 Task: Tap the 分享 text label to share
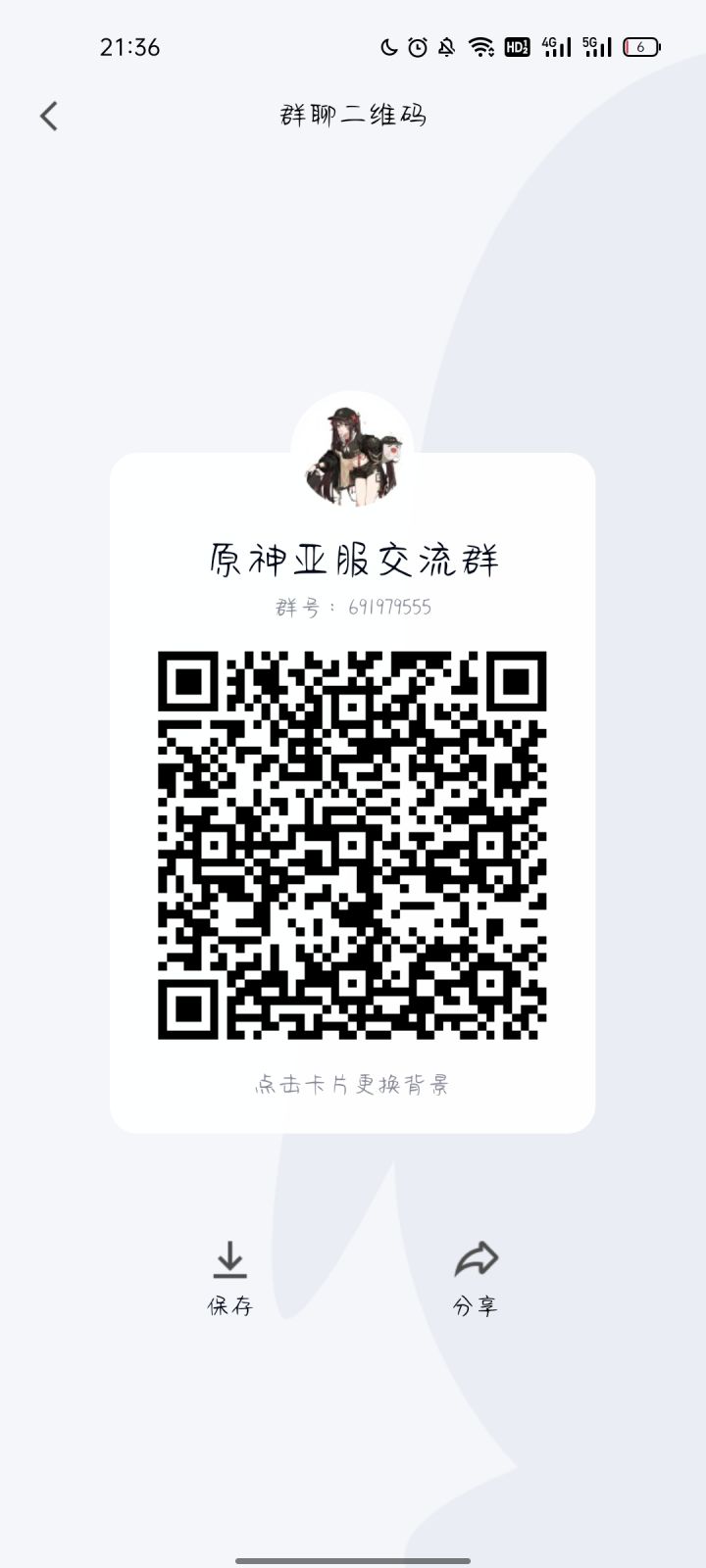click(478, 1307)
